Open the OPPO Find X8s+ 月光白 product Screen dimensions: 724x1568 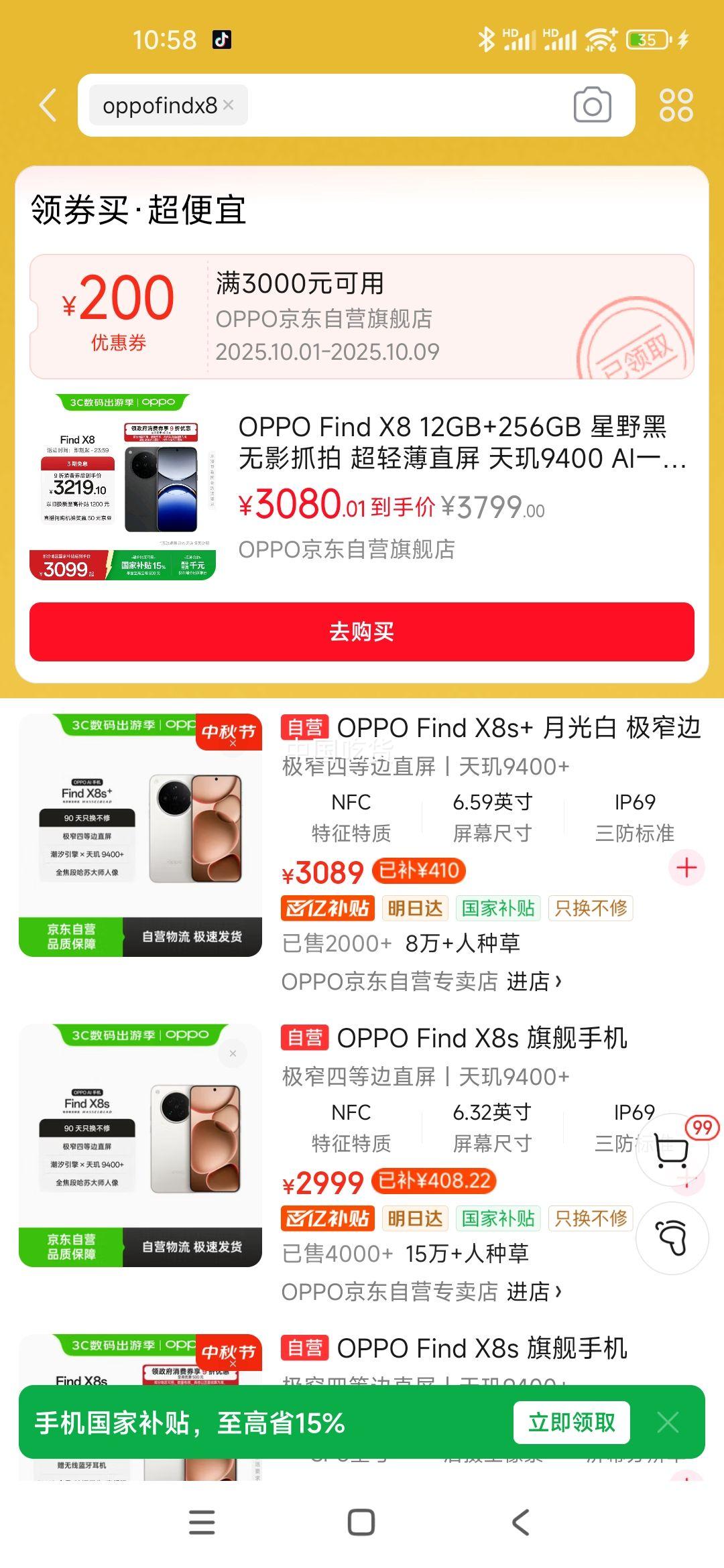tap(489, 728)
